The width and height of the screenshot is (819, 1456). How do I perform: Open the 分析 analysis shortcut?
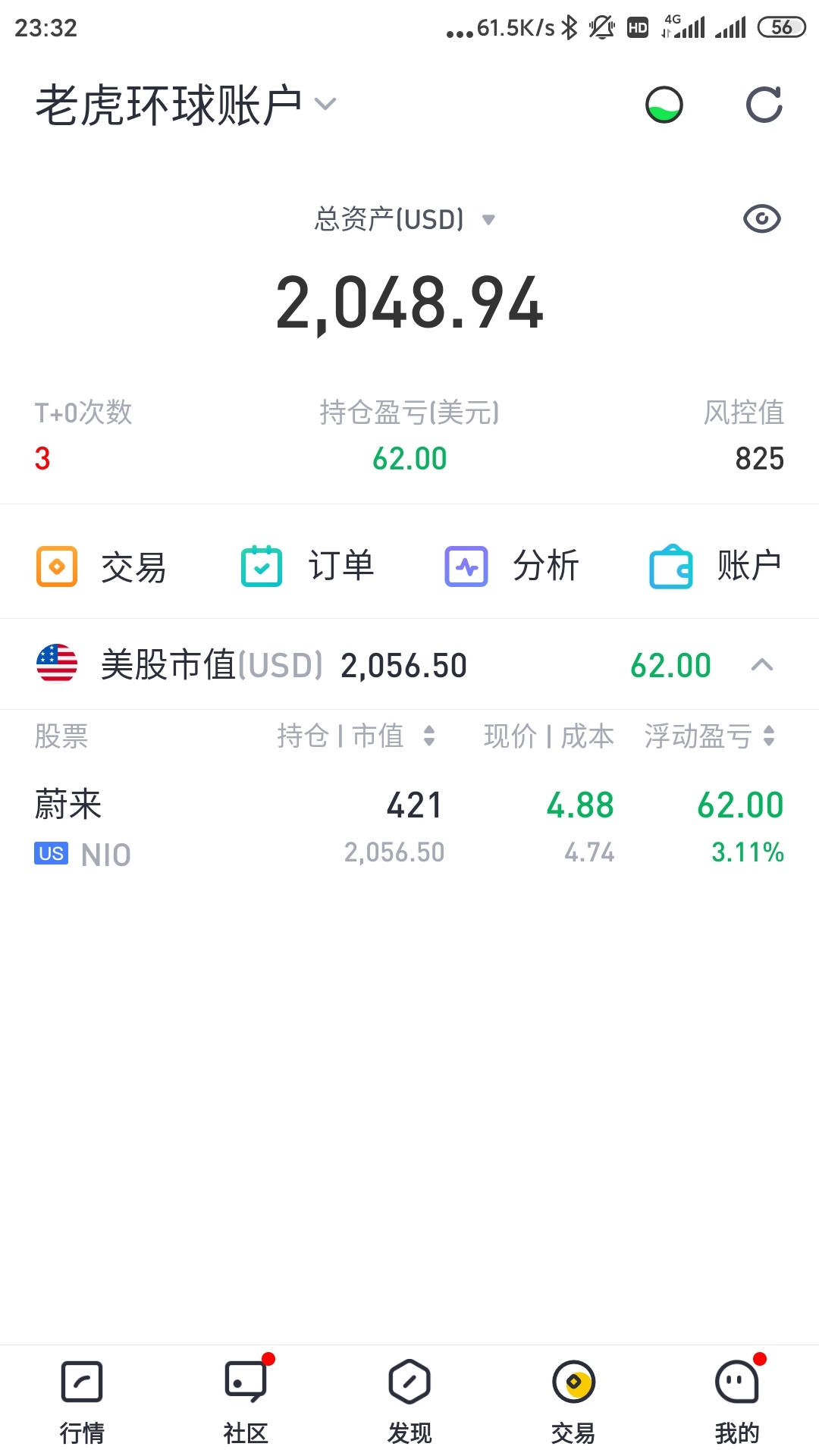[512, 566]
